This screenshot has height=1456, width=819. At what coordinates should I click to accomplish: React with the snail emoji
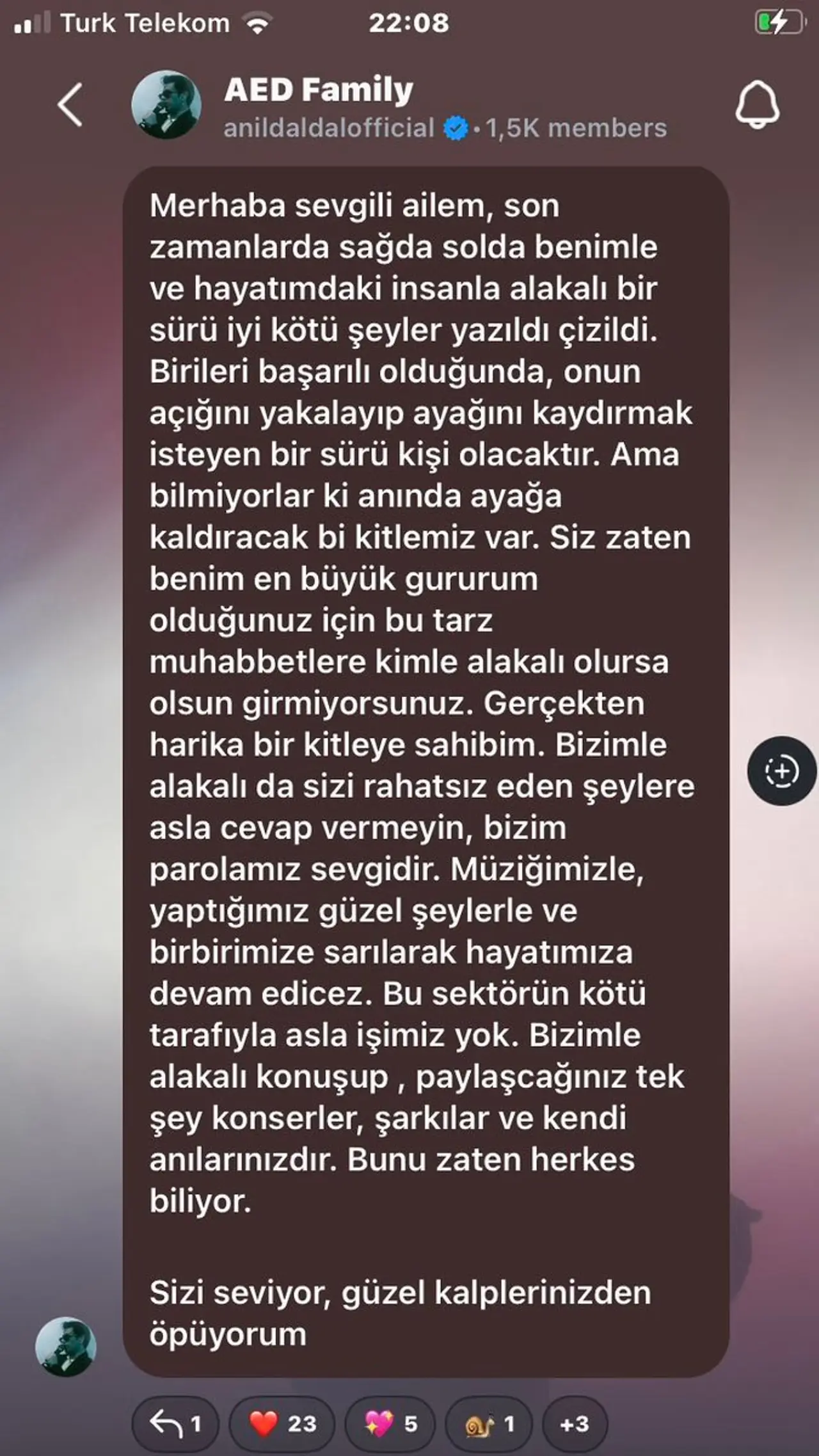[x=489, y=1423]
